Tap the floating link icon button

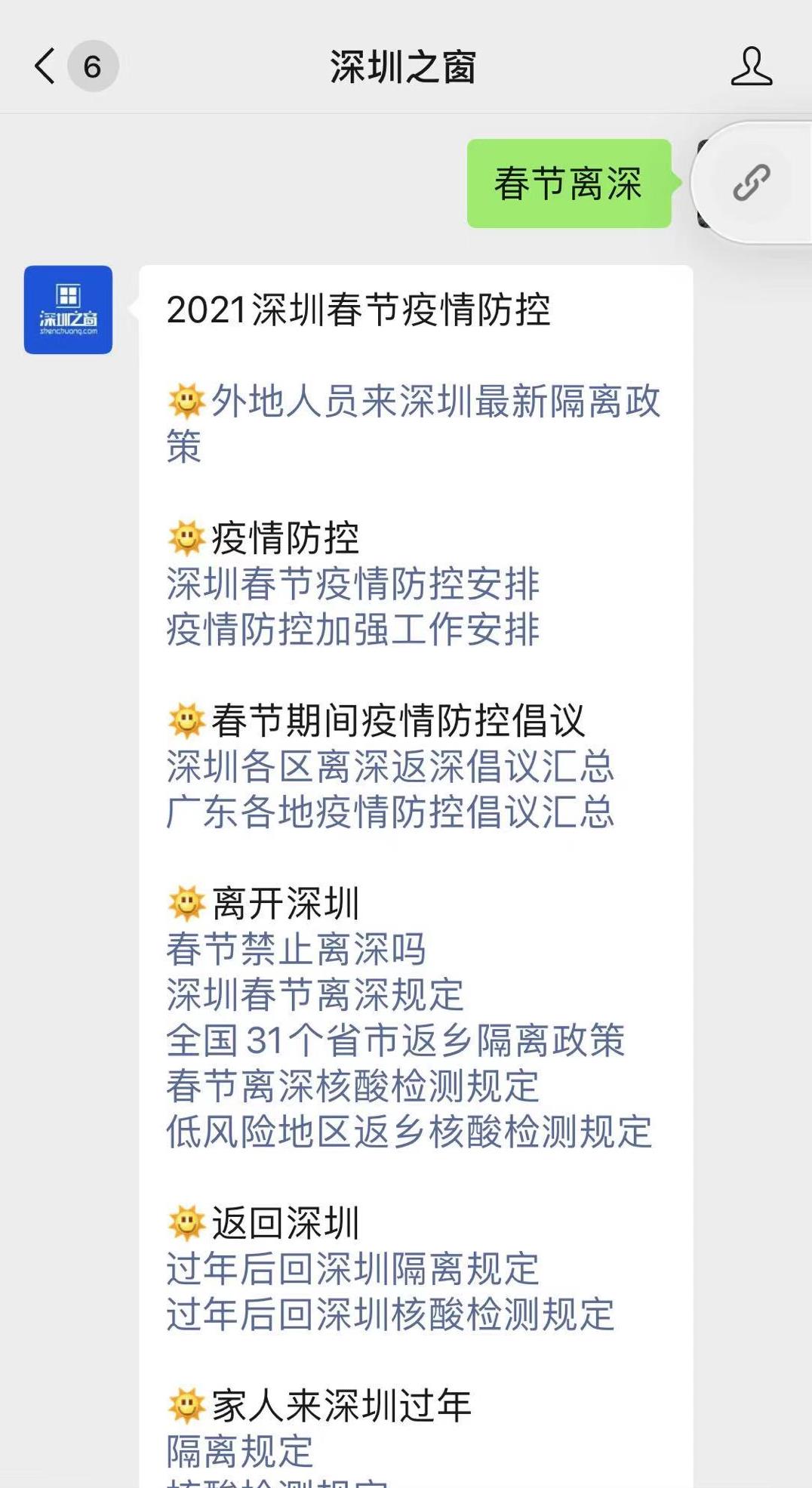coord(752,183)
